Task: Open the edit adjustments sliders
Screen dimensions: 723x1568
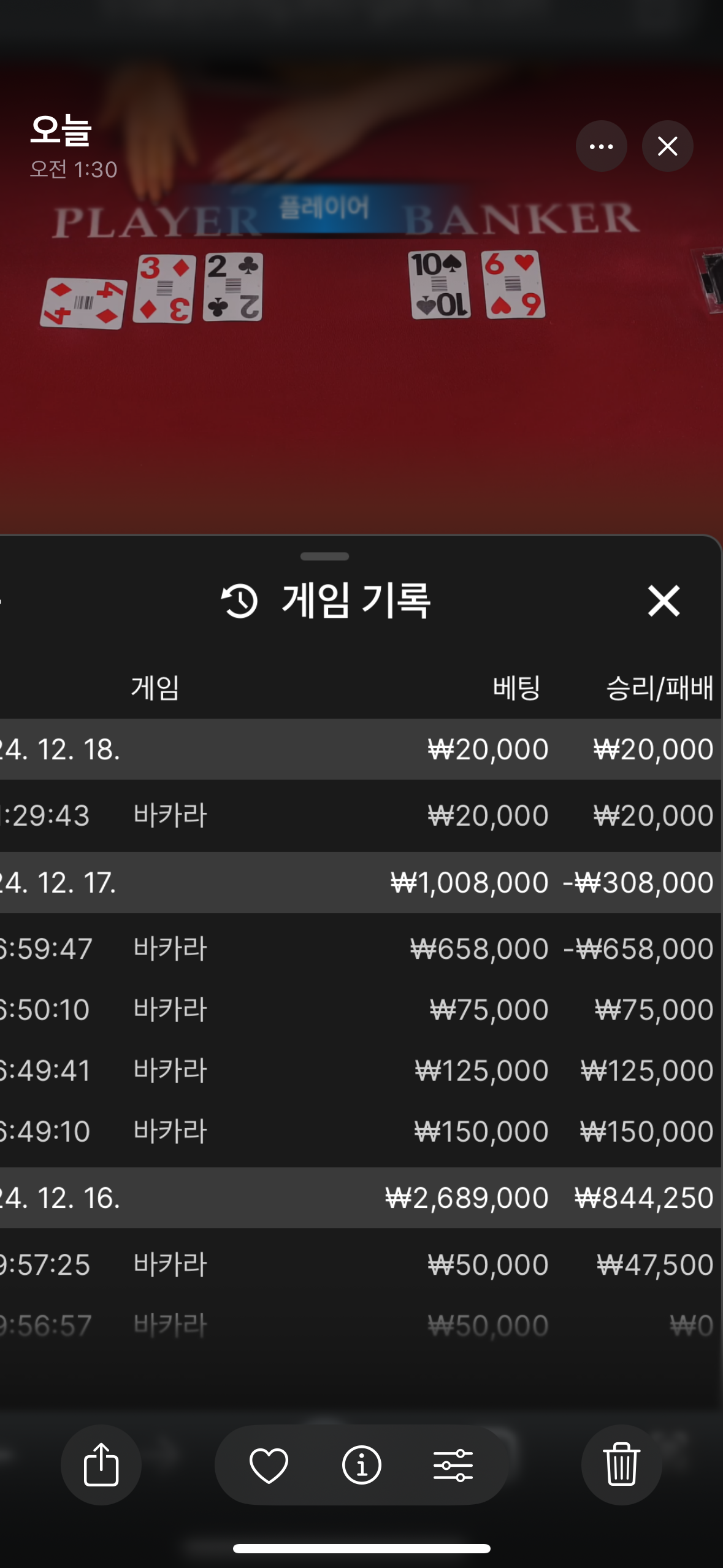Action: pyautogui.click(x=453, y=1464)
